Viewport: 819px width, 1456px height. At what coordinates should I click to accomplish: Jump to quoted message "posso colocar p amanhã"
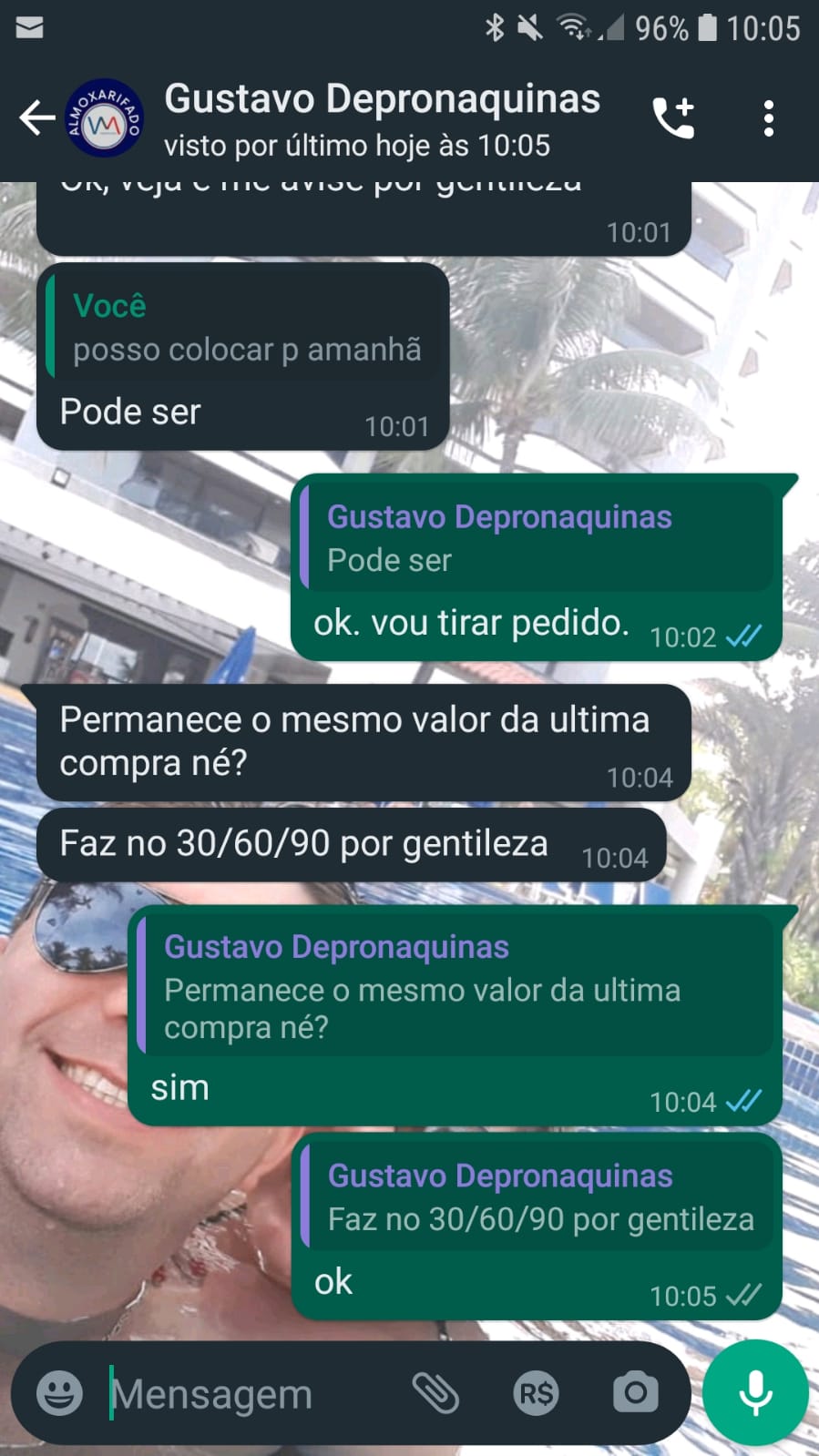coord(246,329)
